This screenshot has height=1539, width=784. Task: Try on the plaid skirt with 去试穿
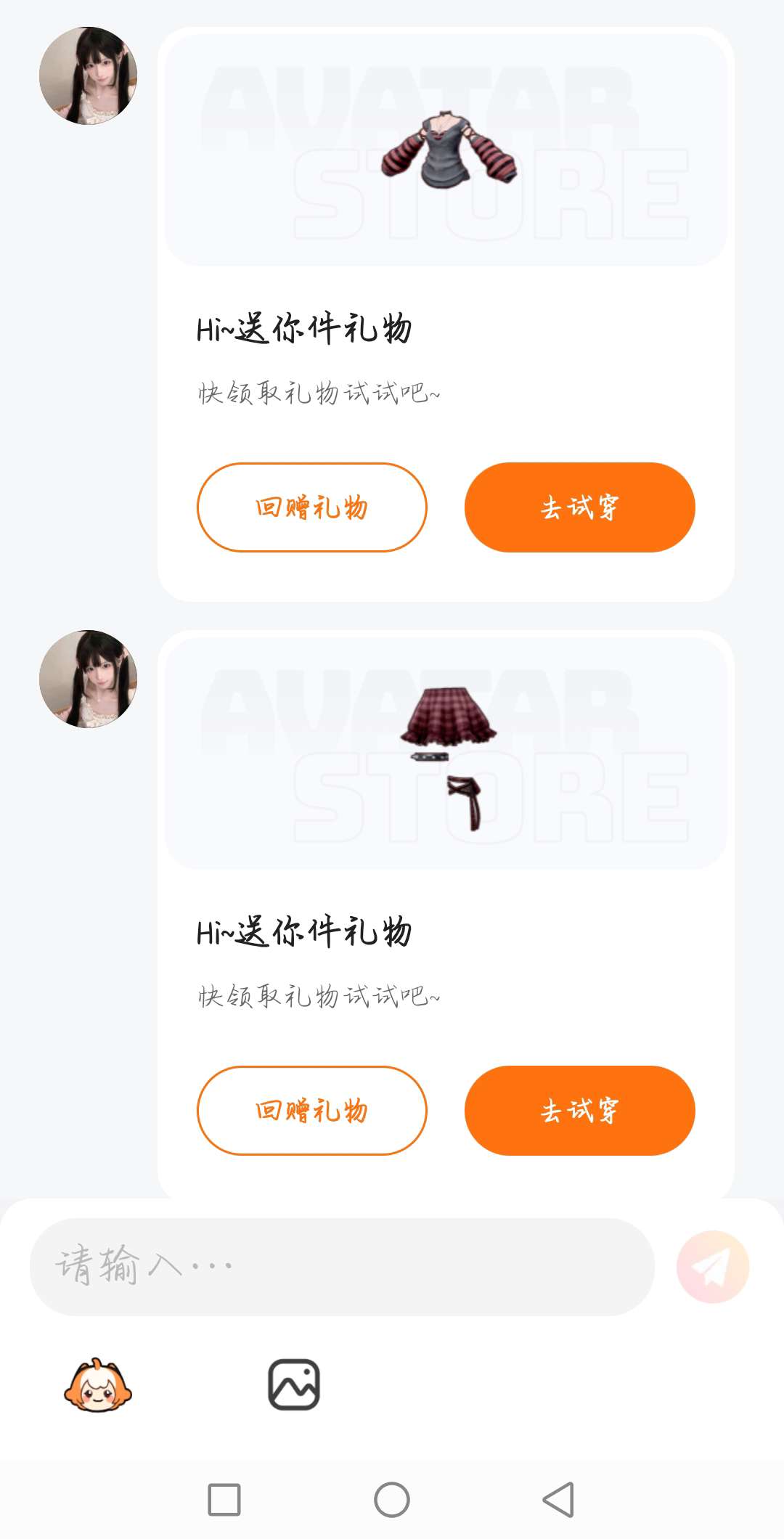coord(579,1110)
